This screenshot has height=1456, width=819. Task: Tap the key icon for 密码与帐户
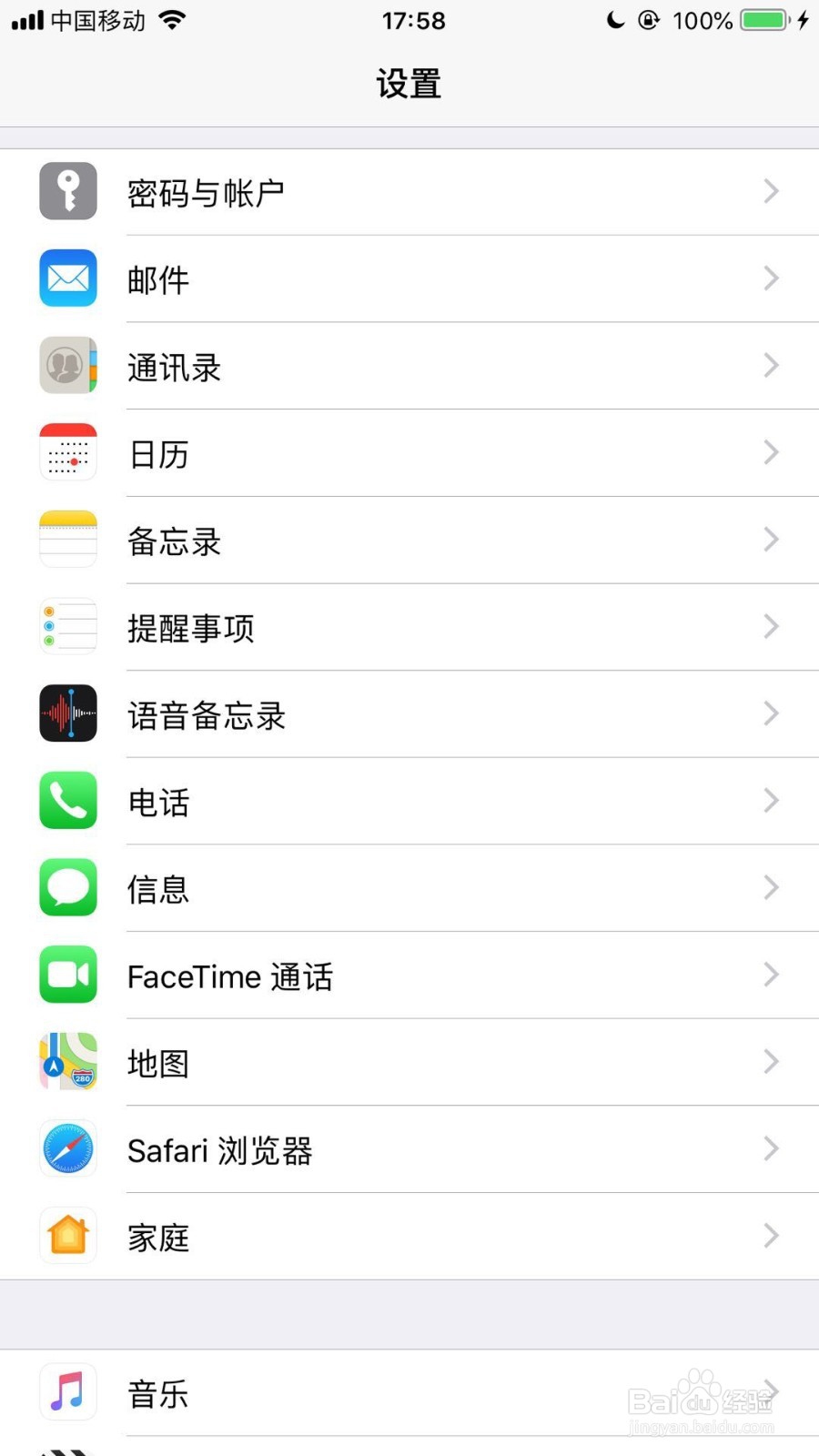click(x=67, y=191)
